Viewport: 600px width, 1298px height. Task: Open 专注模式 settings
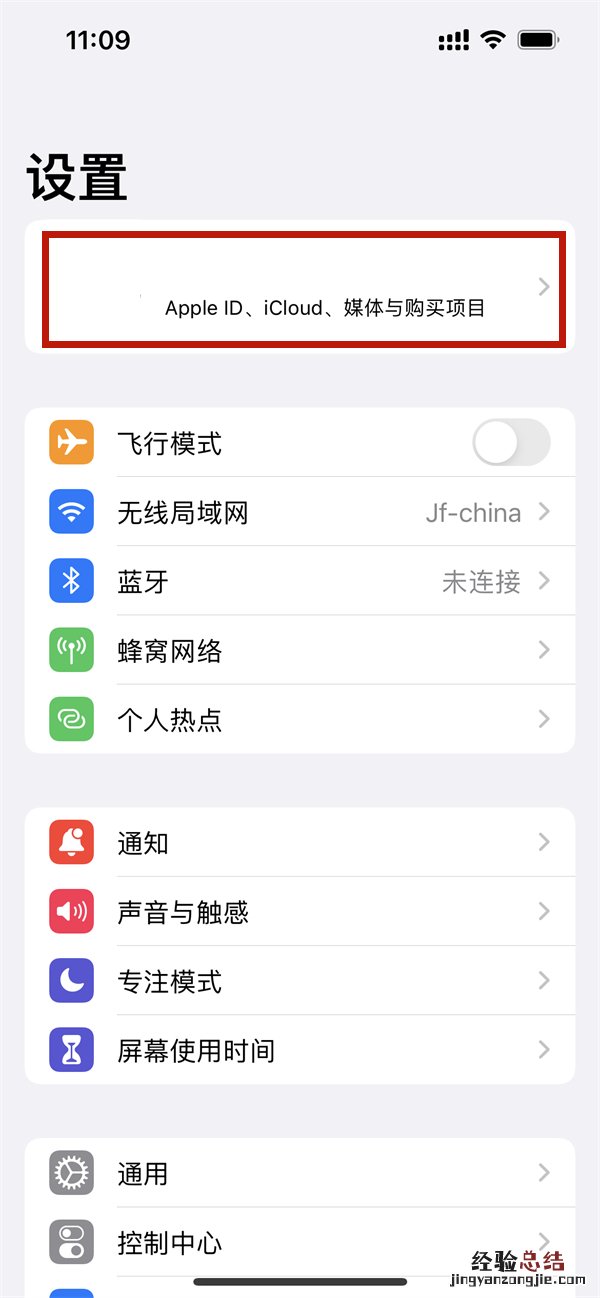point(300,981)
